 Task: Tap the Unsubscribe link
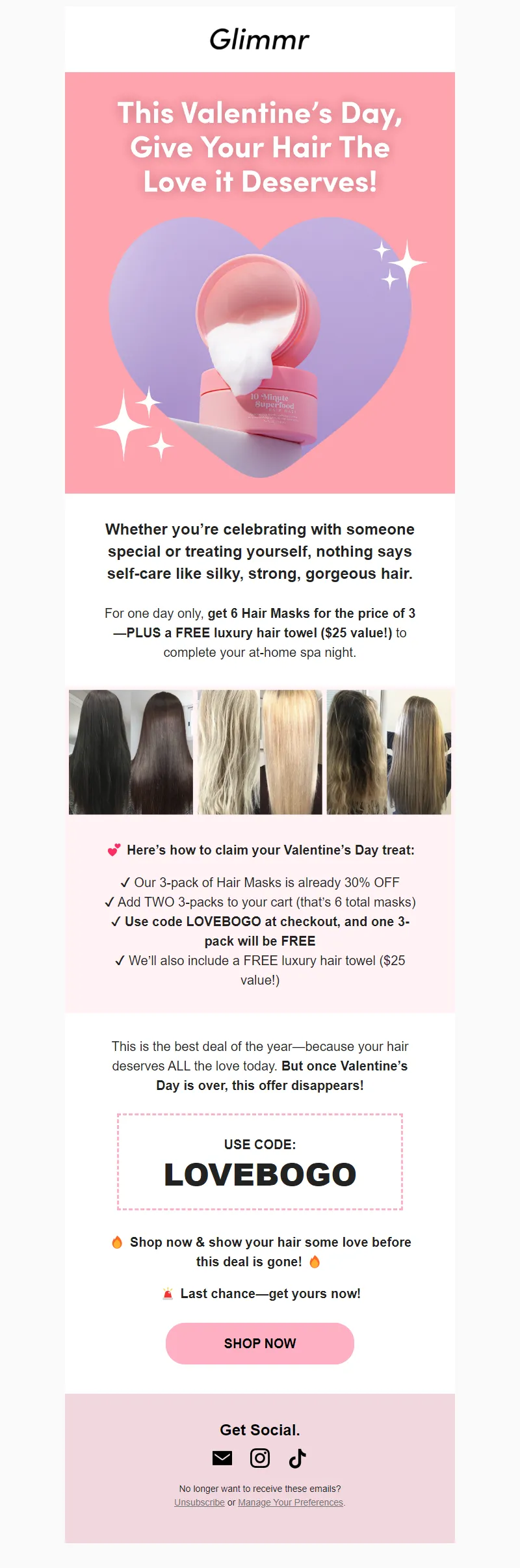(199, 1502)
